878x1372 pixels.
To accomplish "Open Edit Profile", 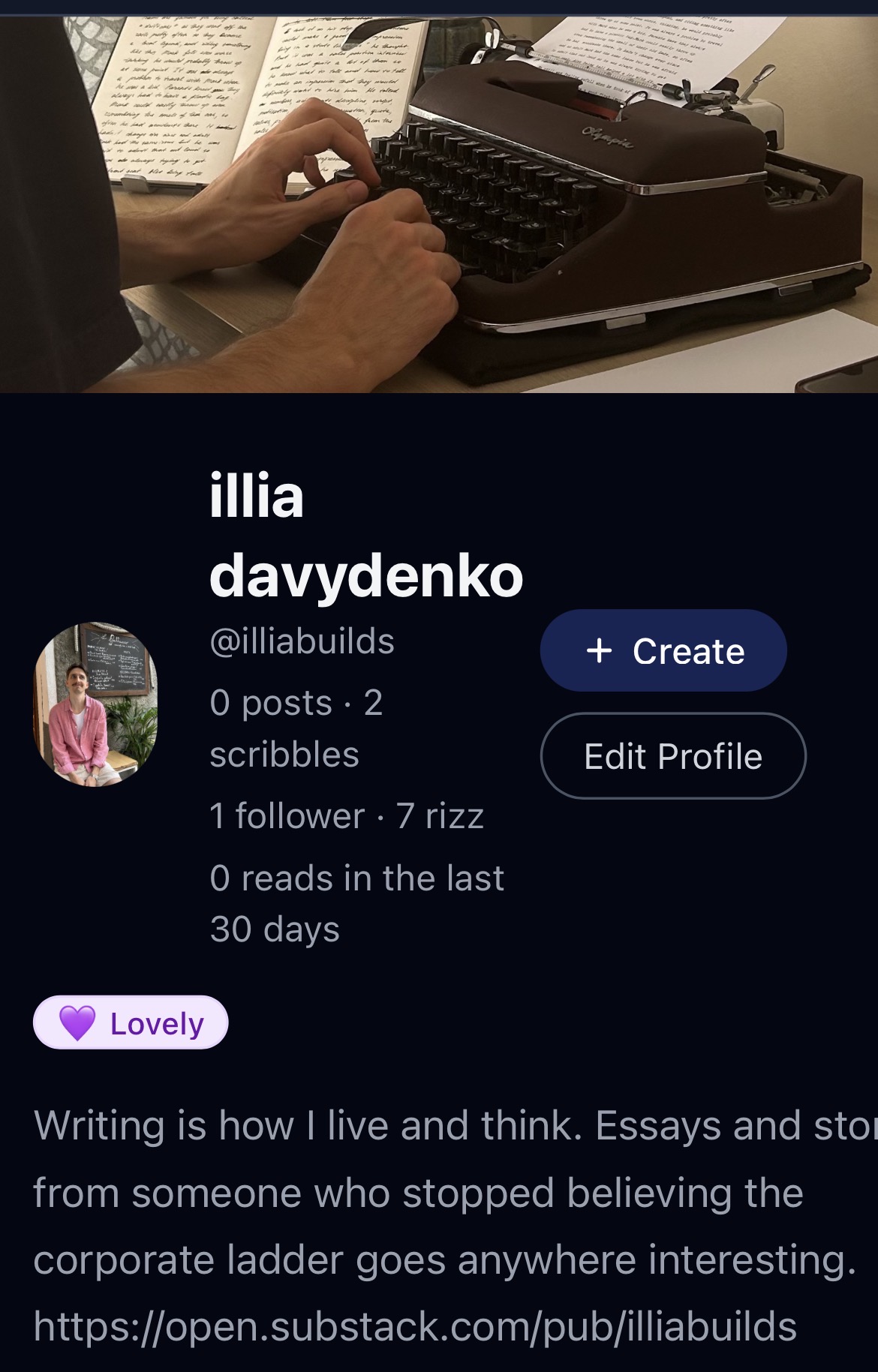I will (x=673, y=755).
